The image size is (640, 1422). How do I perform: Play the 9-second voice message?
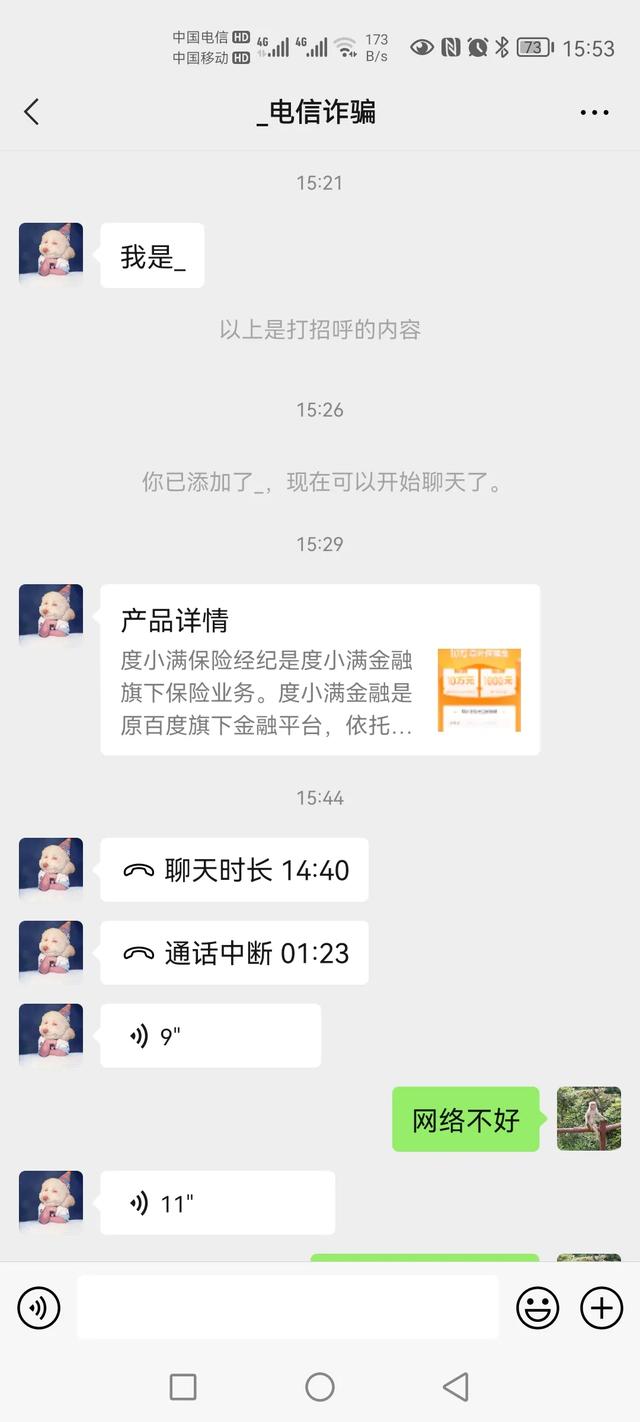coord(210,1036)
